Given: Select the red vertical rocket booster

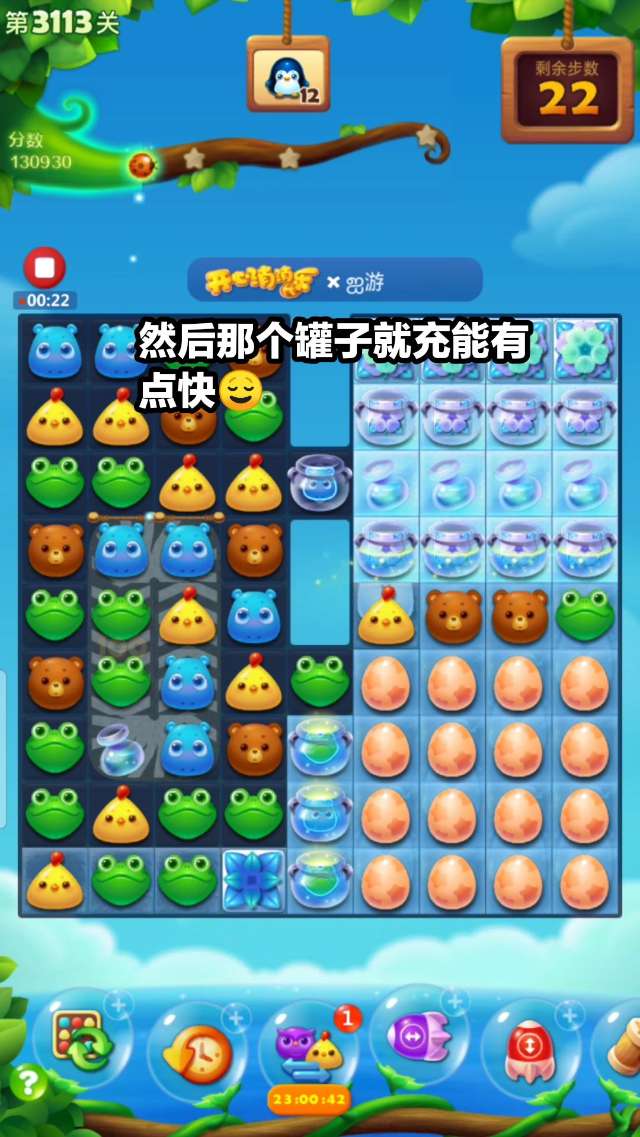Looking at the screenshot, I should click(529, 1048).
